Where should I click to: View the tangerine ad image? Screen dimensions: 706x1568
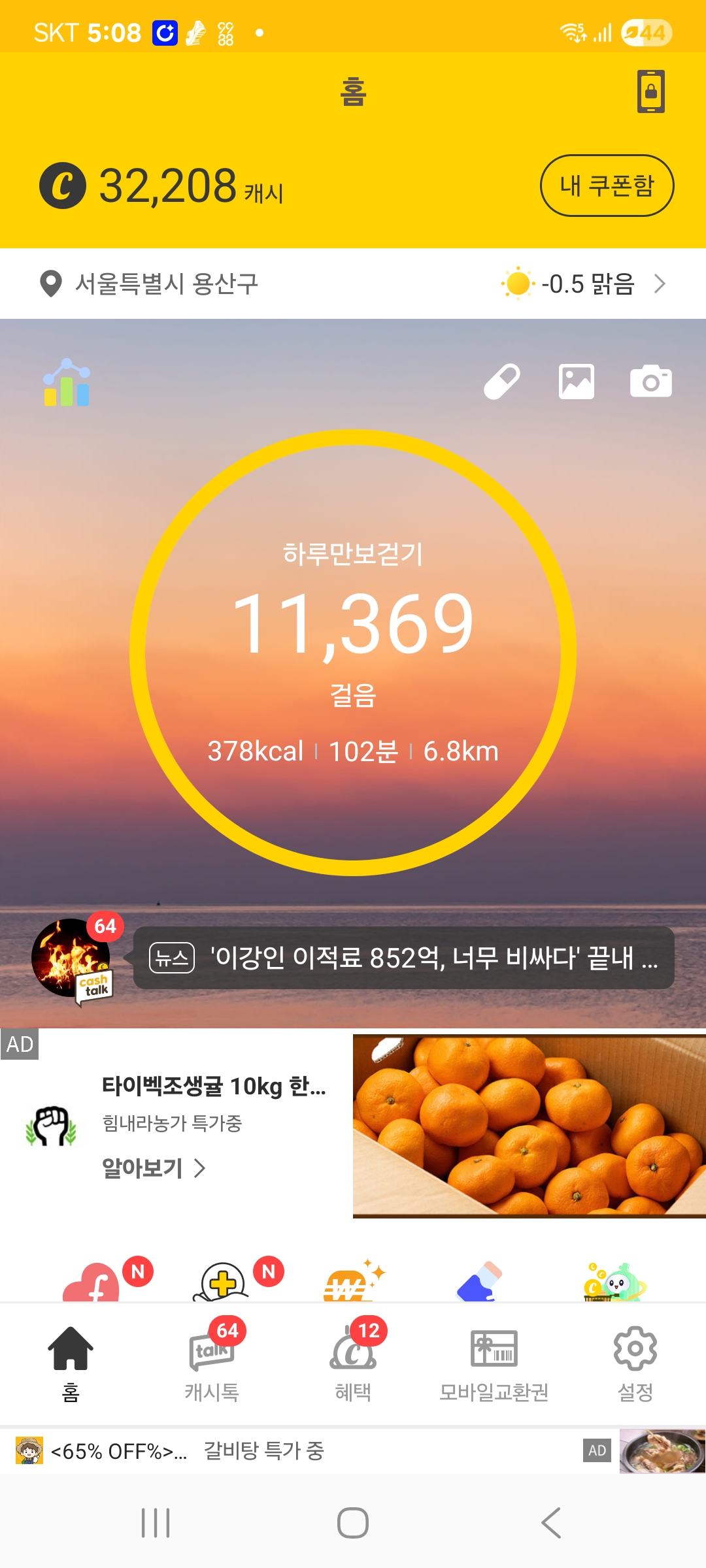[x=529, y=1126]
